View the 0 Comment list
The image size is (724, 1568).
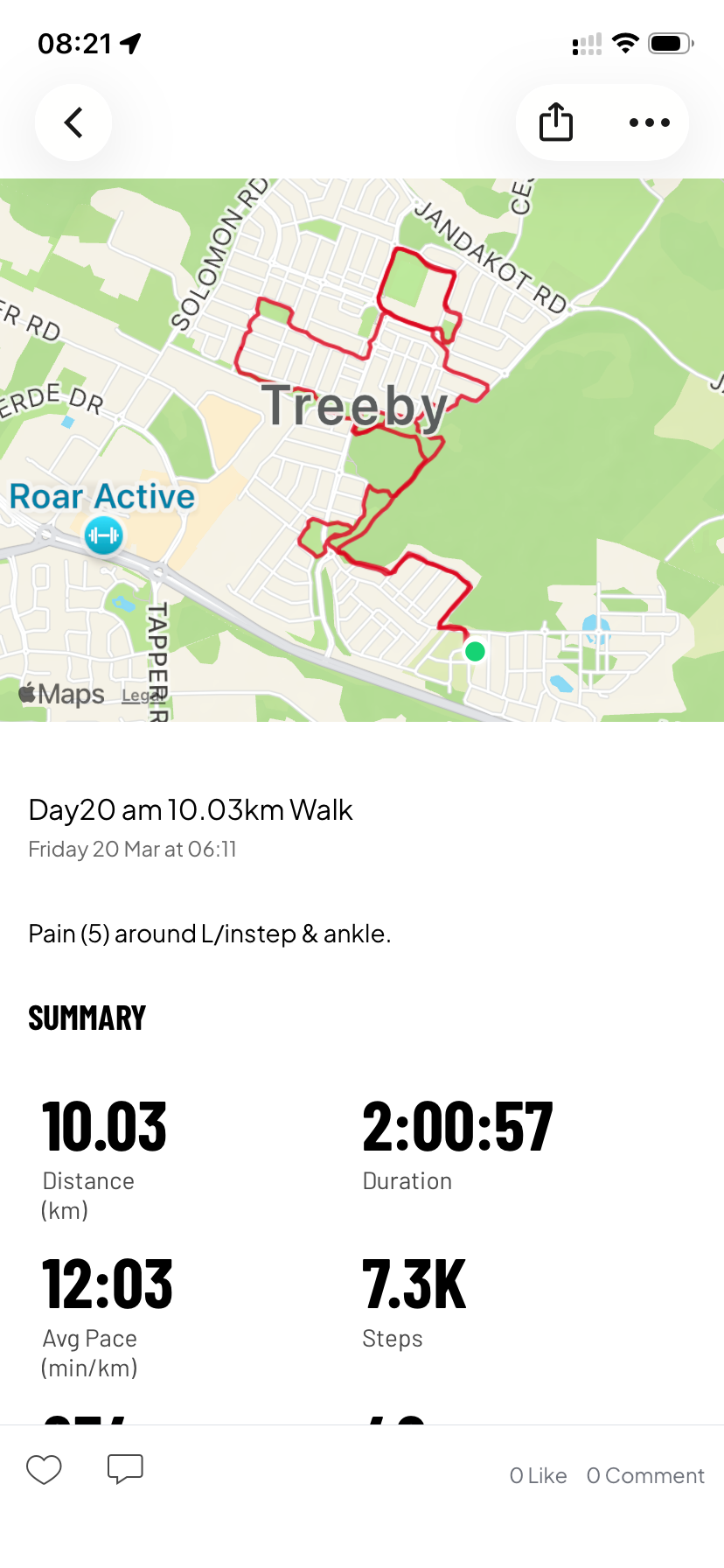[645, 1475]
